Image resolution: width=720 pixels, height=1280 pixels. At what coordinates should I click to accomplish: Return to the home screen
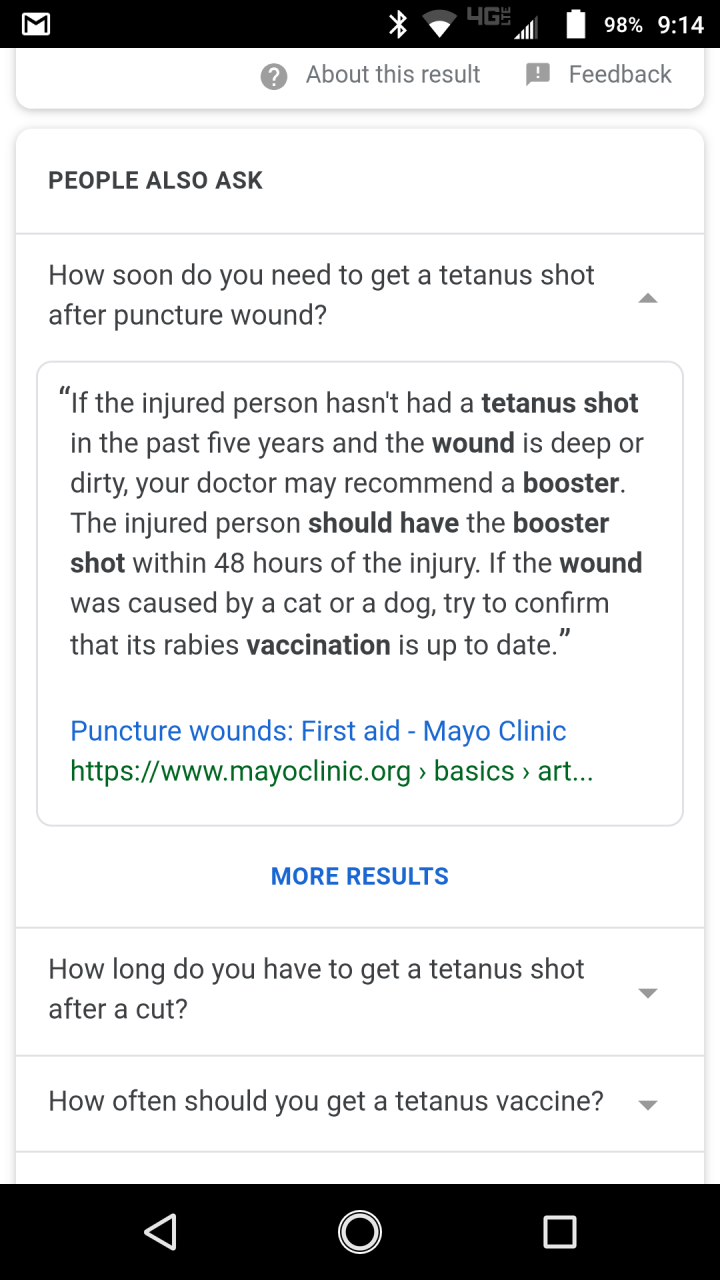point(360,1231)
